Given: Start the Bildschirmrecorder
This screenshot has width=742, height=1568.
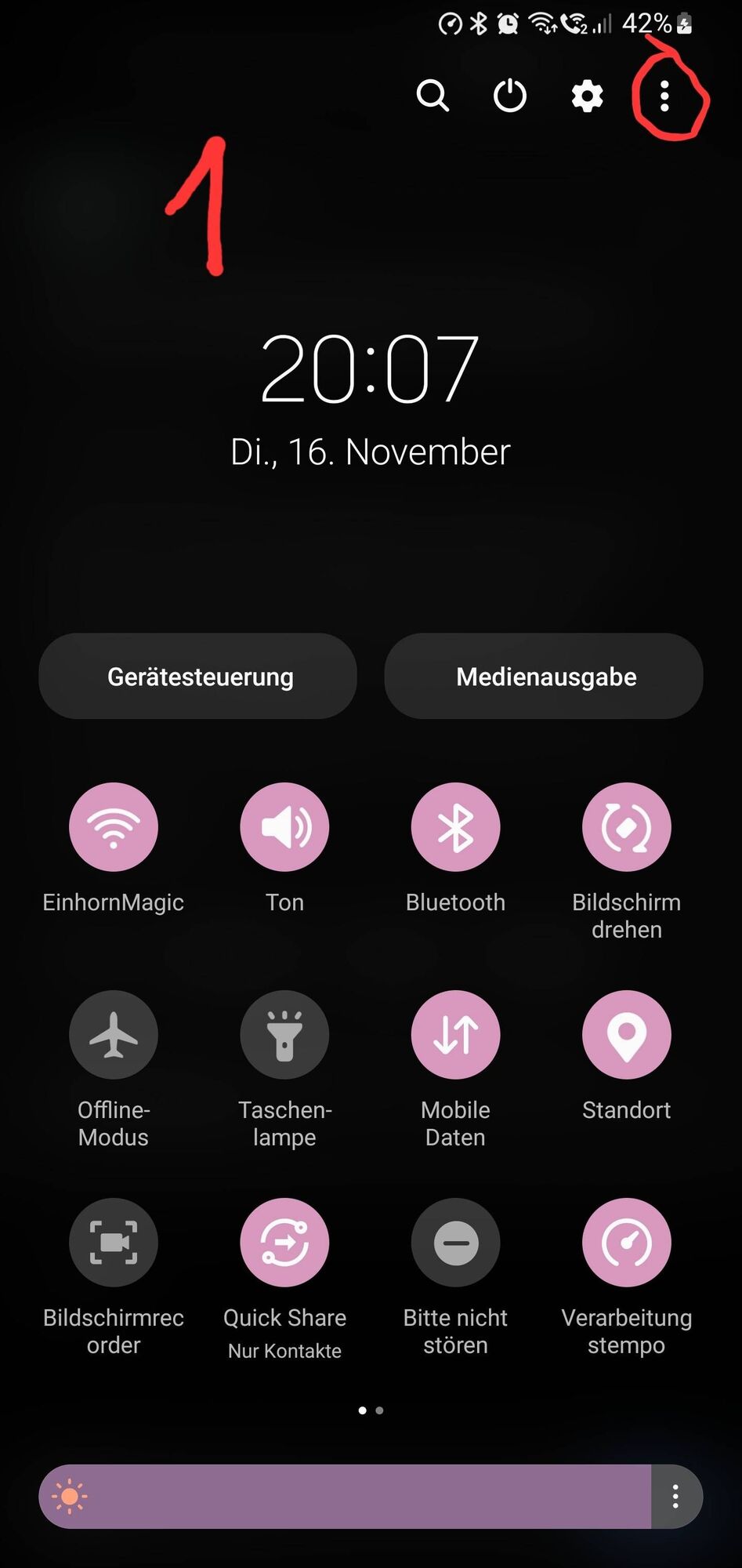Looking at the screenshot, I should tap(114, 1243).
